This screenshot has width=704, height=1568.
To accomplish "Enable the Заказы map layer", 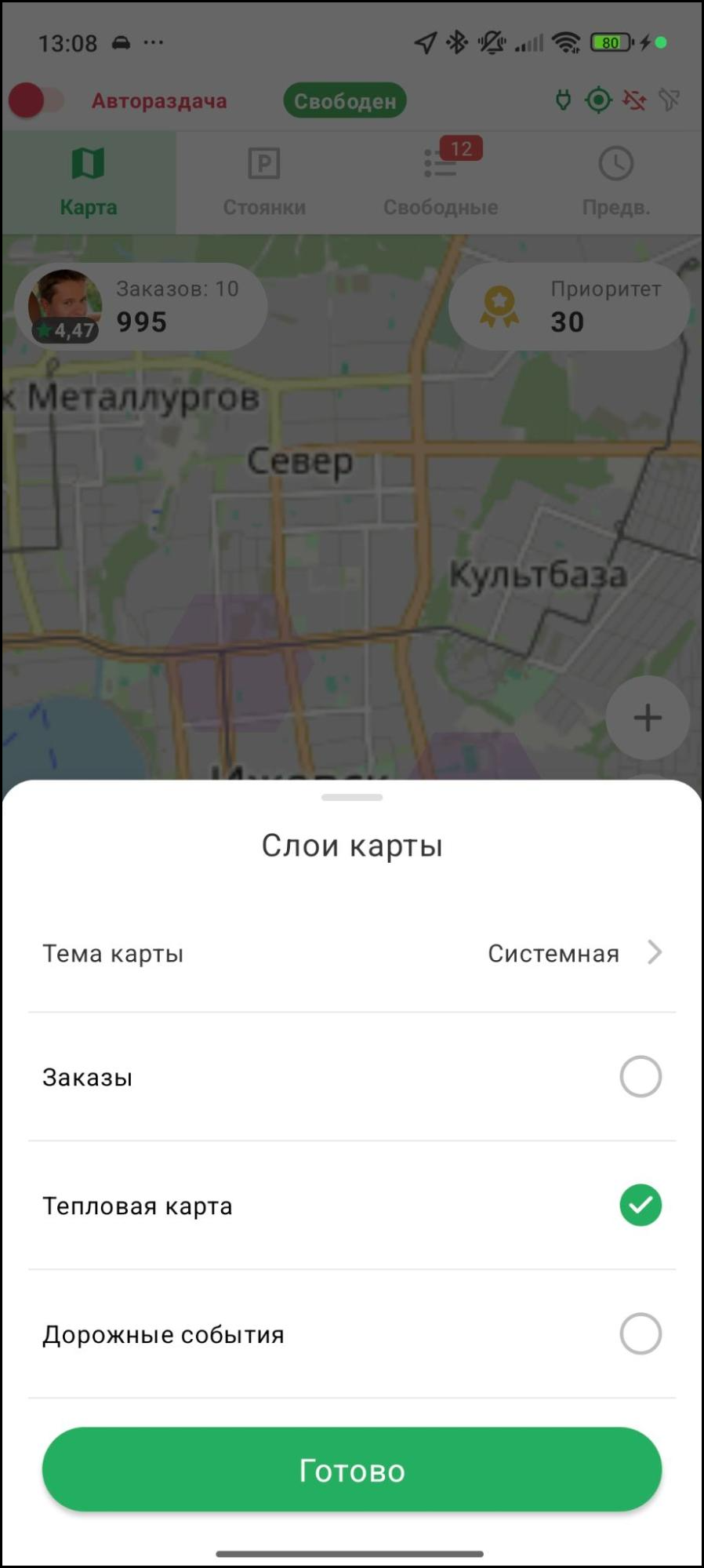I will (x=640, y=1076).
